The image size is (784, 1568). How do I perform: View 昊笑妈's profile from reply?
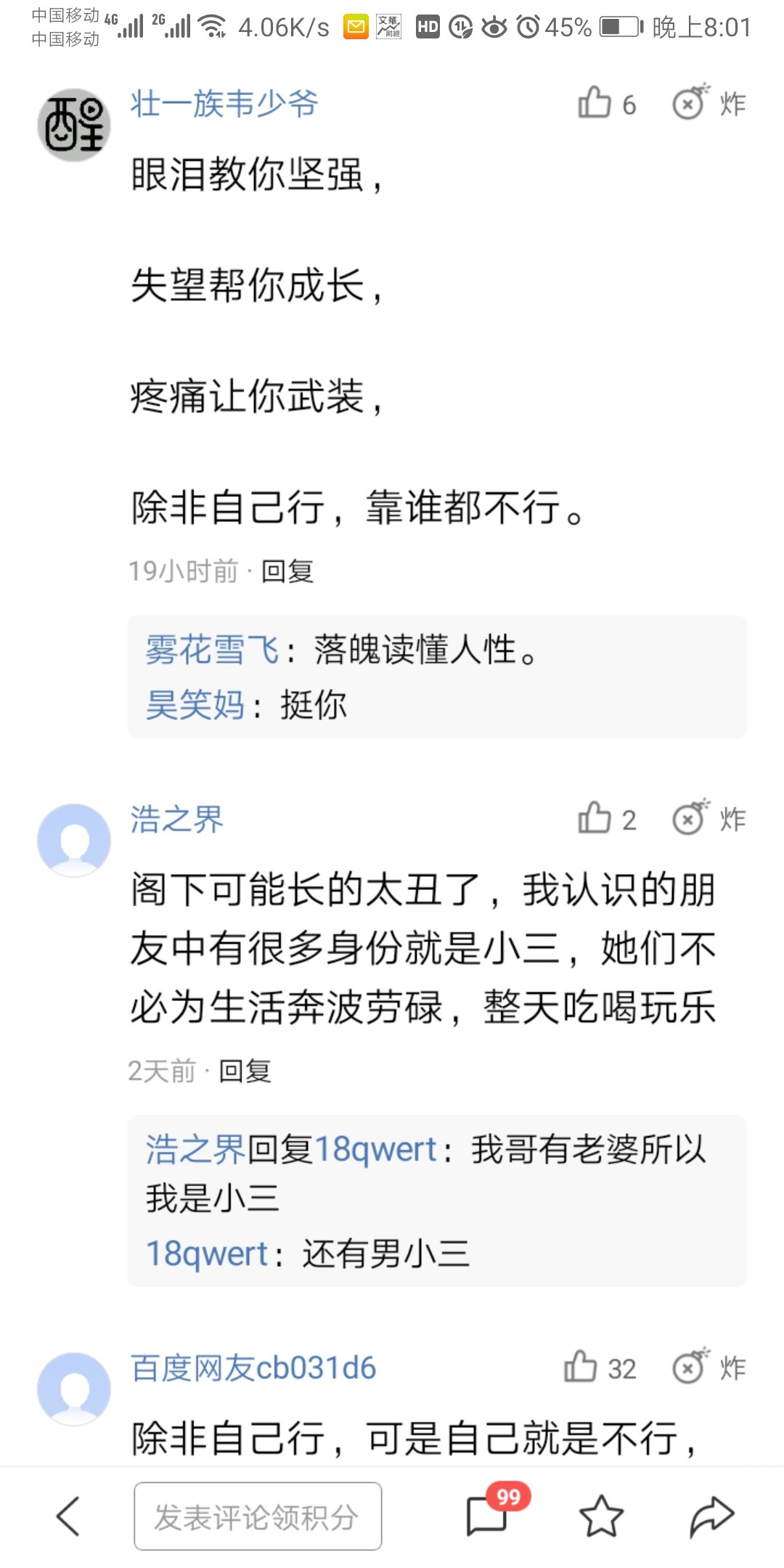pos(195,704)
